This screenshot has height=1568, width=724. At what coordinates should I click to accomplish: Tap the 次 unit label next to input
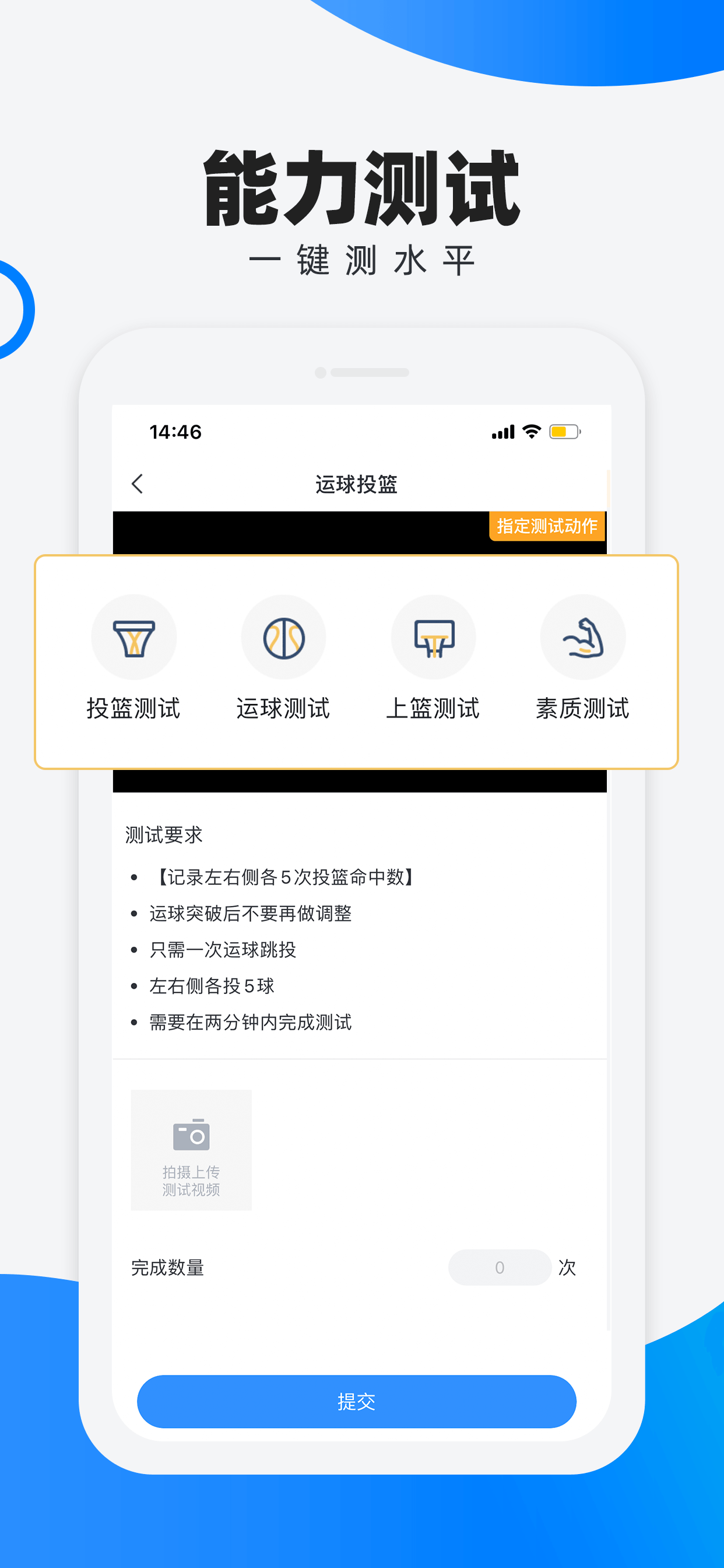click(x=567, y=1268)
